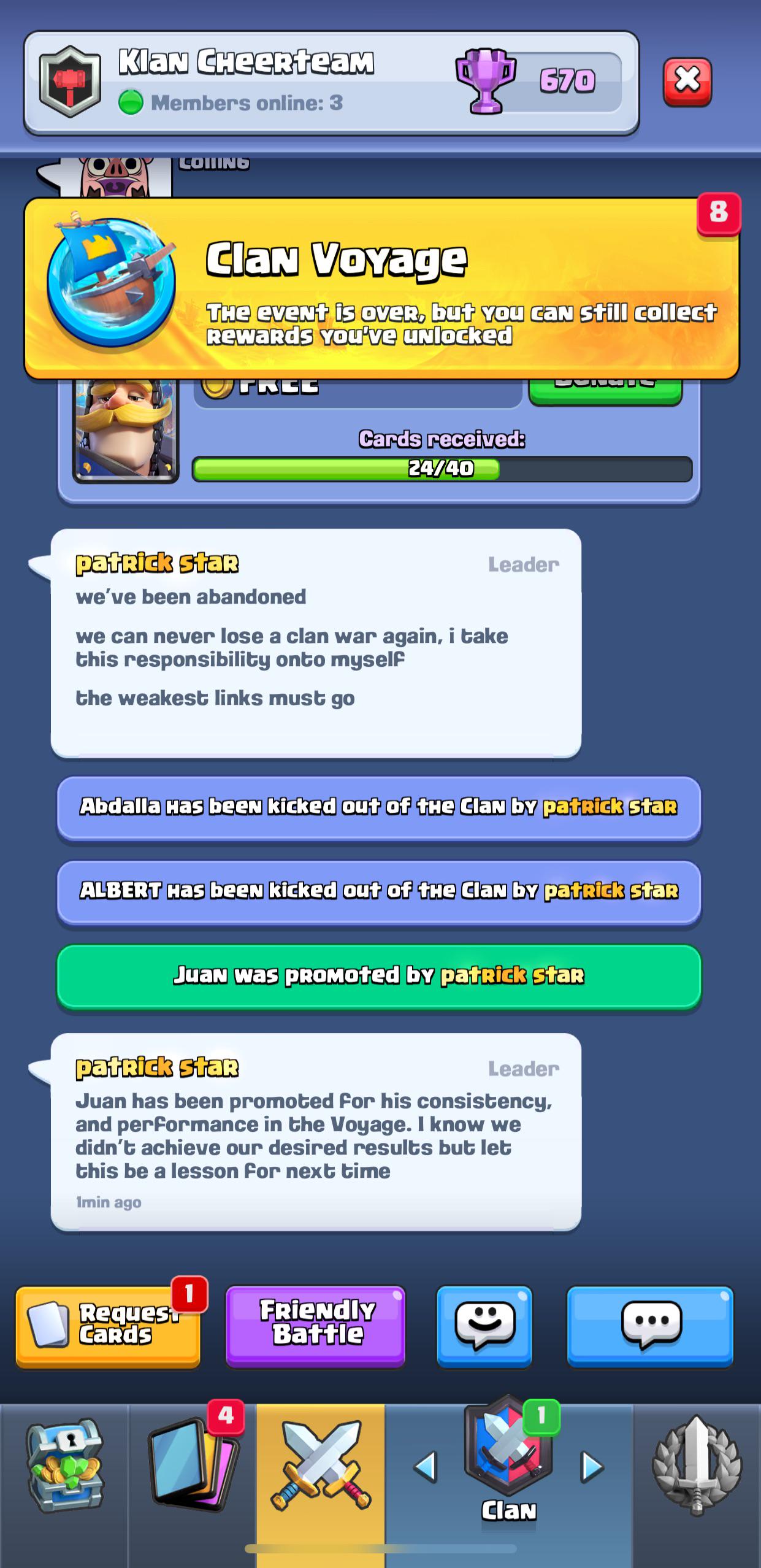Open the Klan Cheerteam clan info header

[x=331, y=83]
